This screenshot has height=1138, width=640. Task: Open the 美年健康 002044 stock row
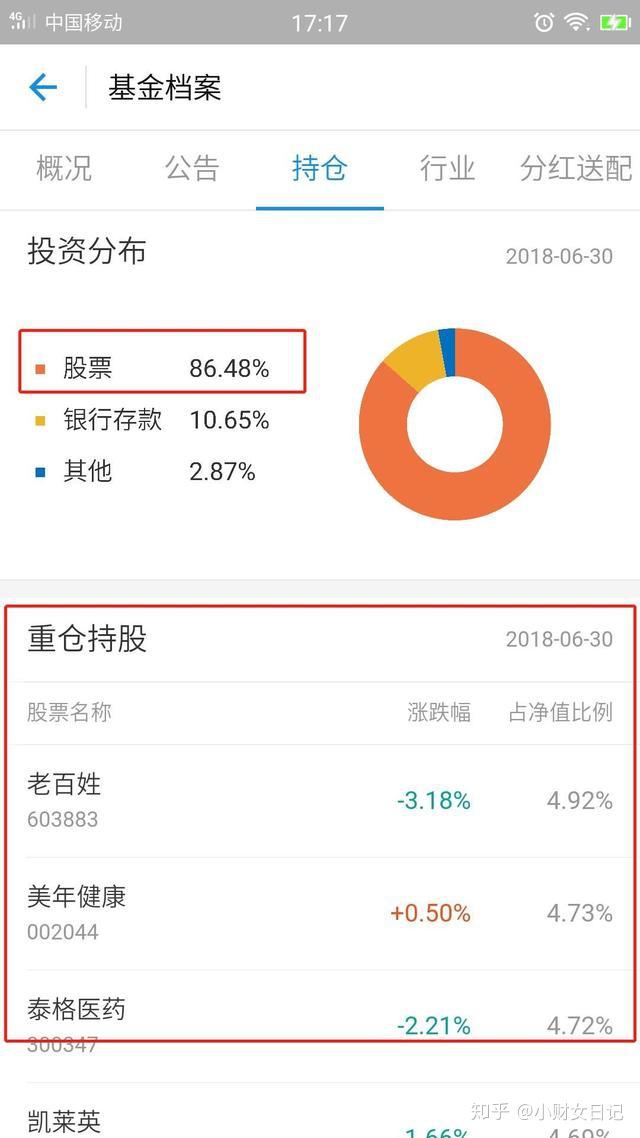pos(320,913)
